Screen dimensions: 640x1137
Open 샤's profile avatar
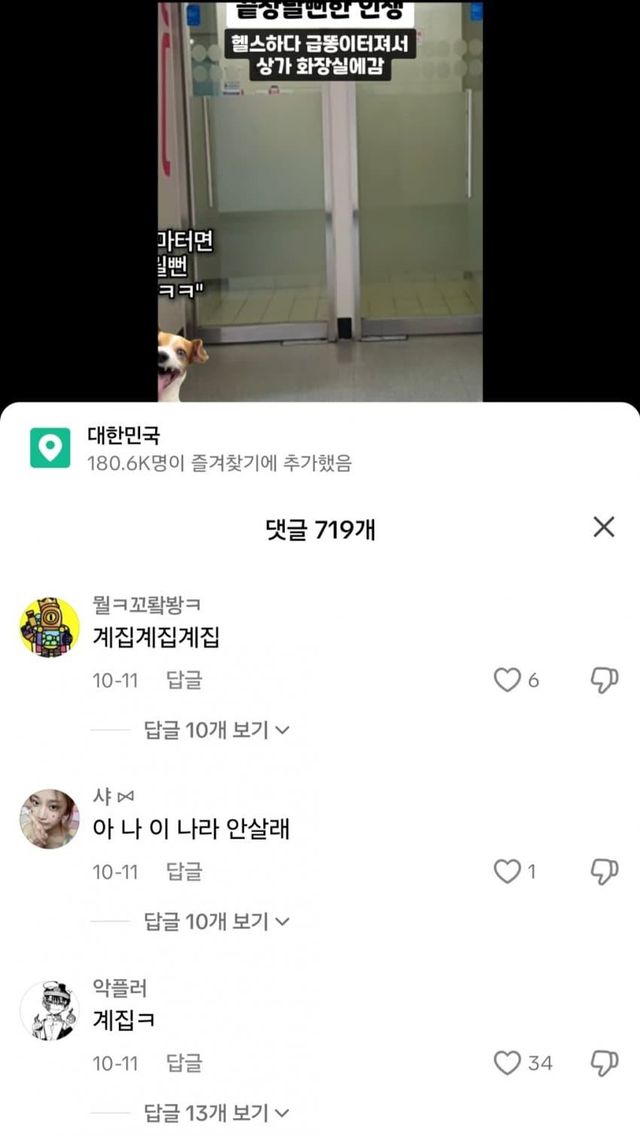click(x=50, y=818)
